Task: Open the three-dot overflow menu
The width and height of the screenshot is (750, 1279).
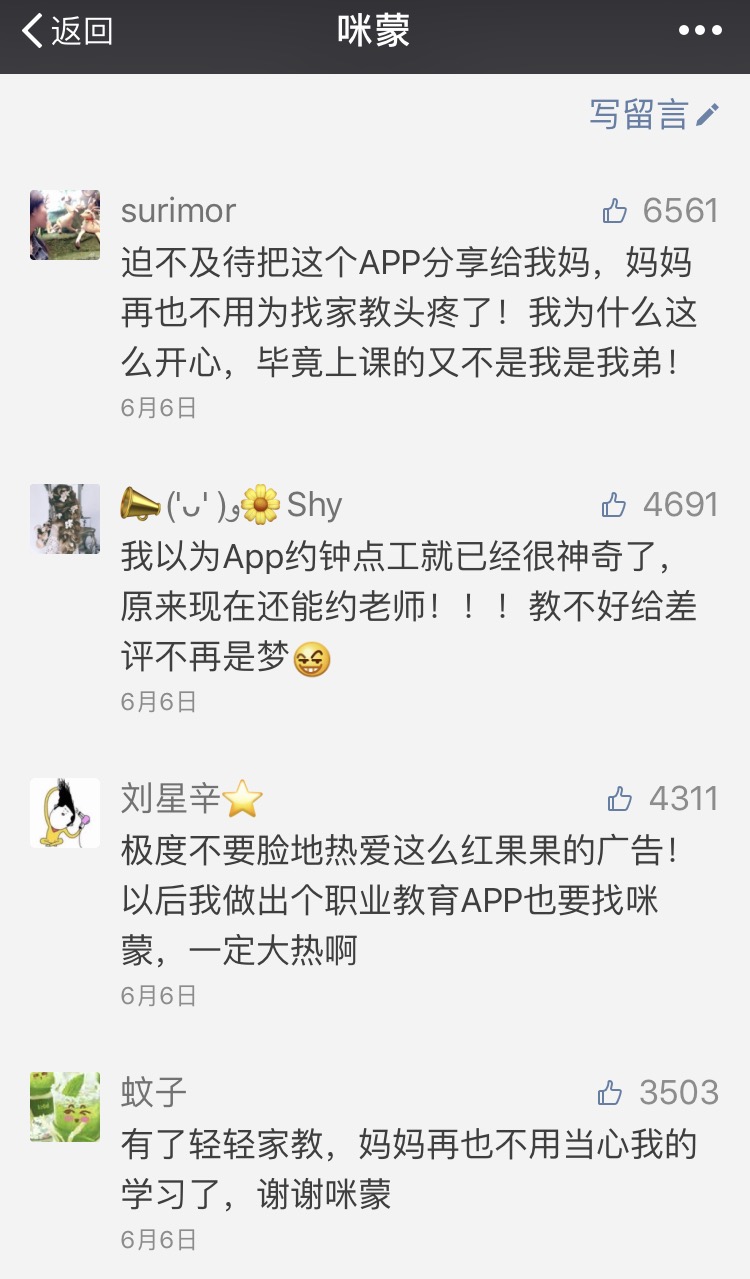Action: pos(700,32)
